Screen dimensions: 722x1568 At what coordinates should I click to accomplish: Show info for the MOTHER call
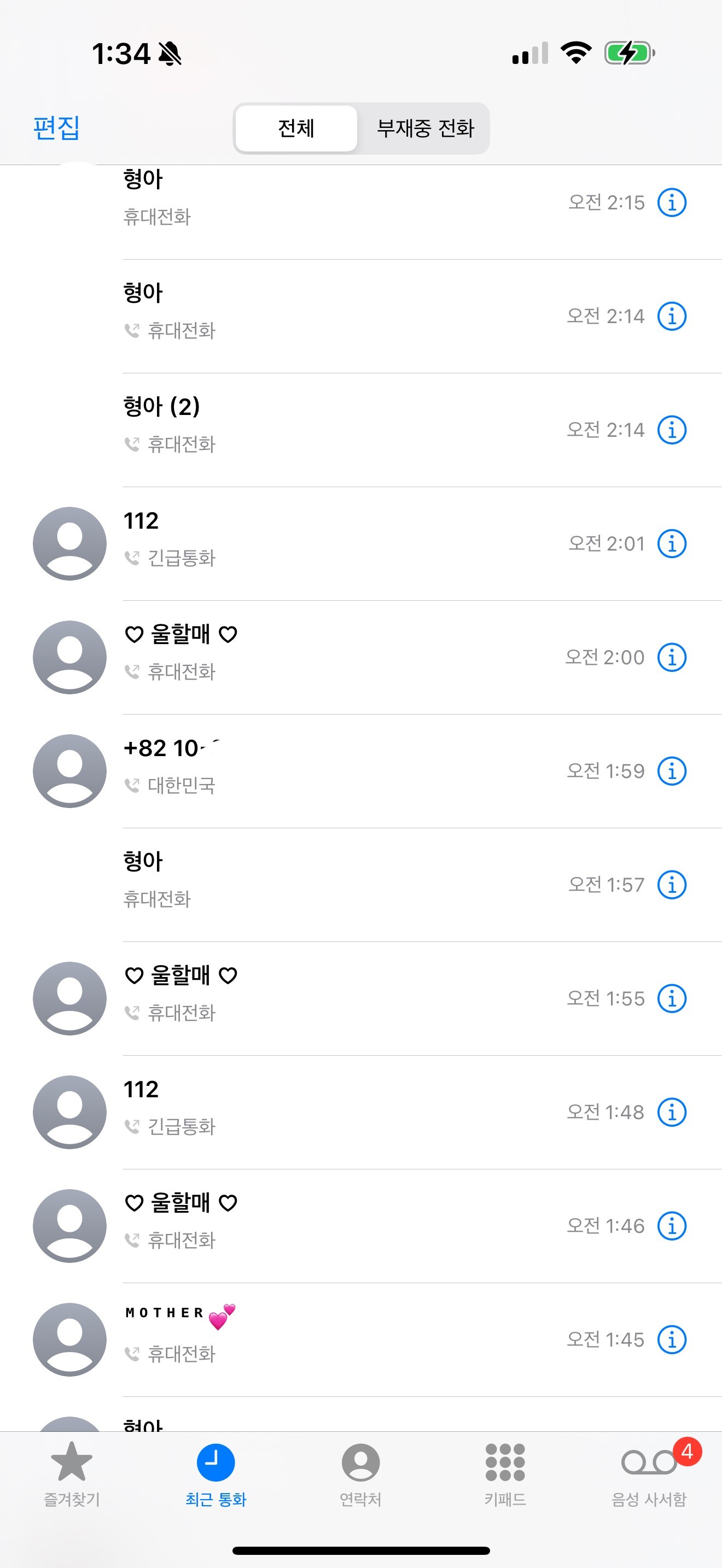tap(672, 1339)
